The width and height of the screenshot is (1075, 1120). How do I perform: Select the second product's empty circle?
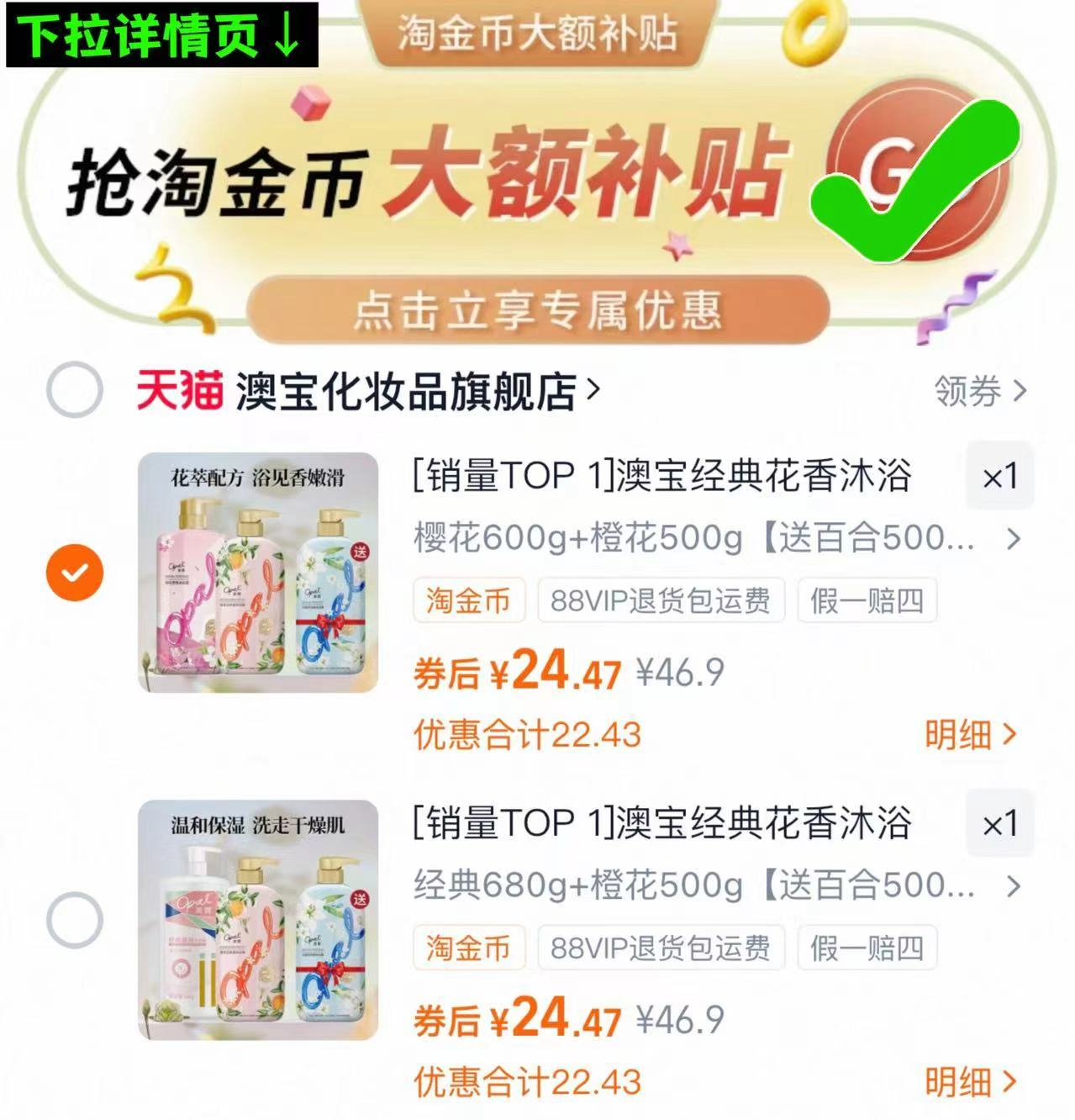[75, 920]
